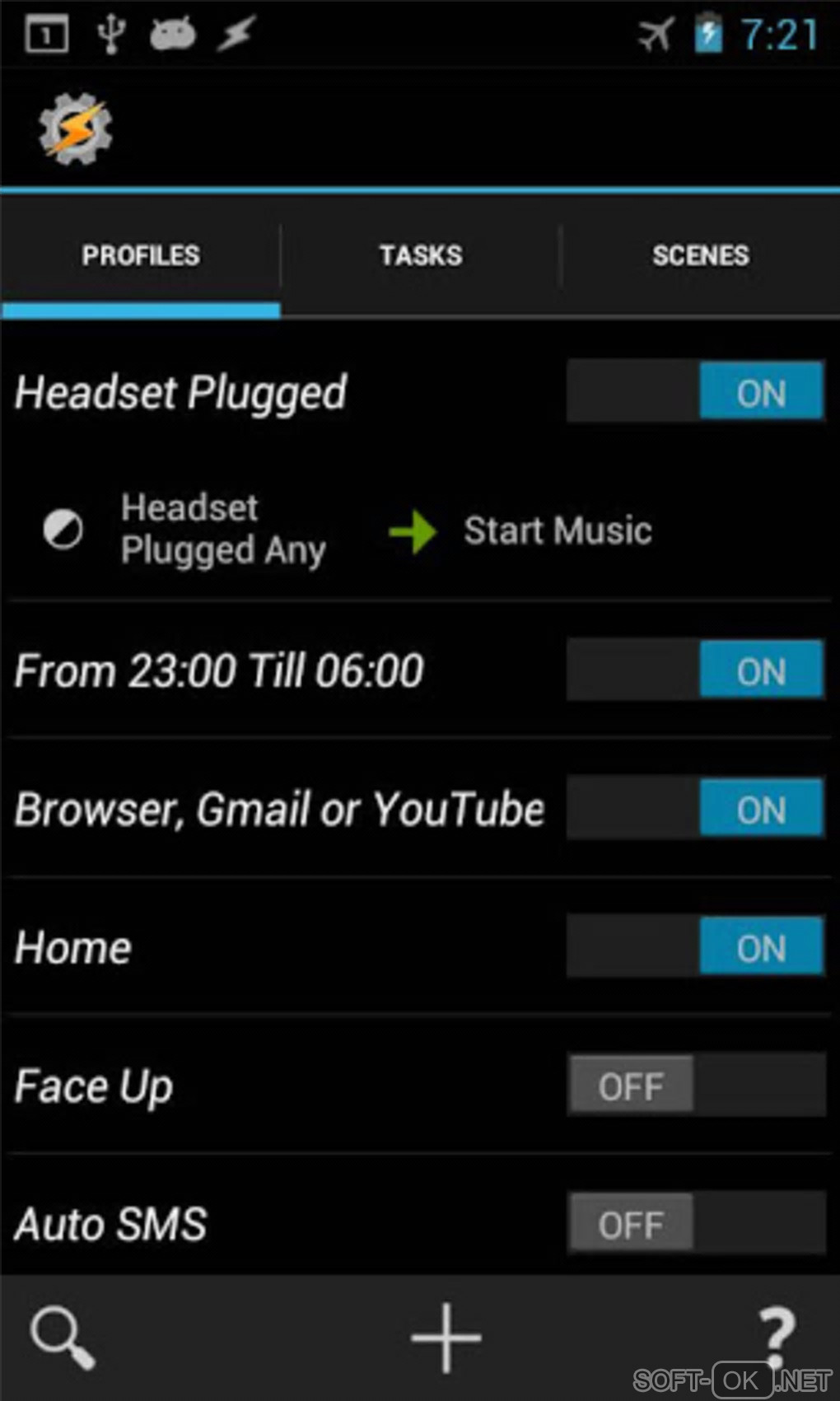This screenshot has width=840, height=1401.
Task: Enable the Face Up profile
Action: pyautogui.click(x=696, y=1086)
